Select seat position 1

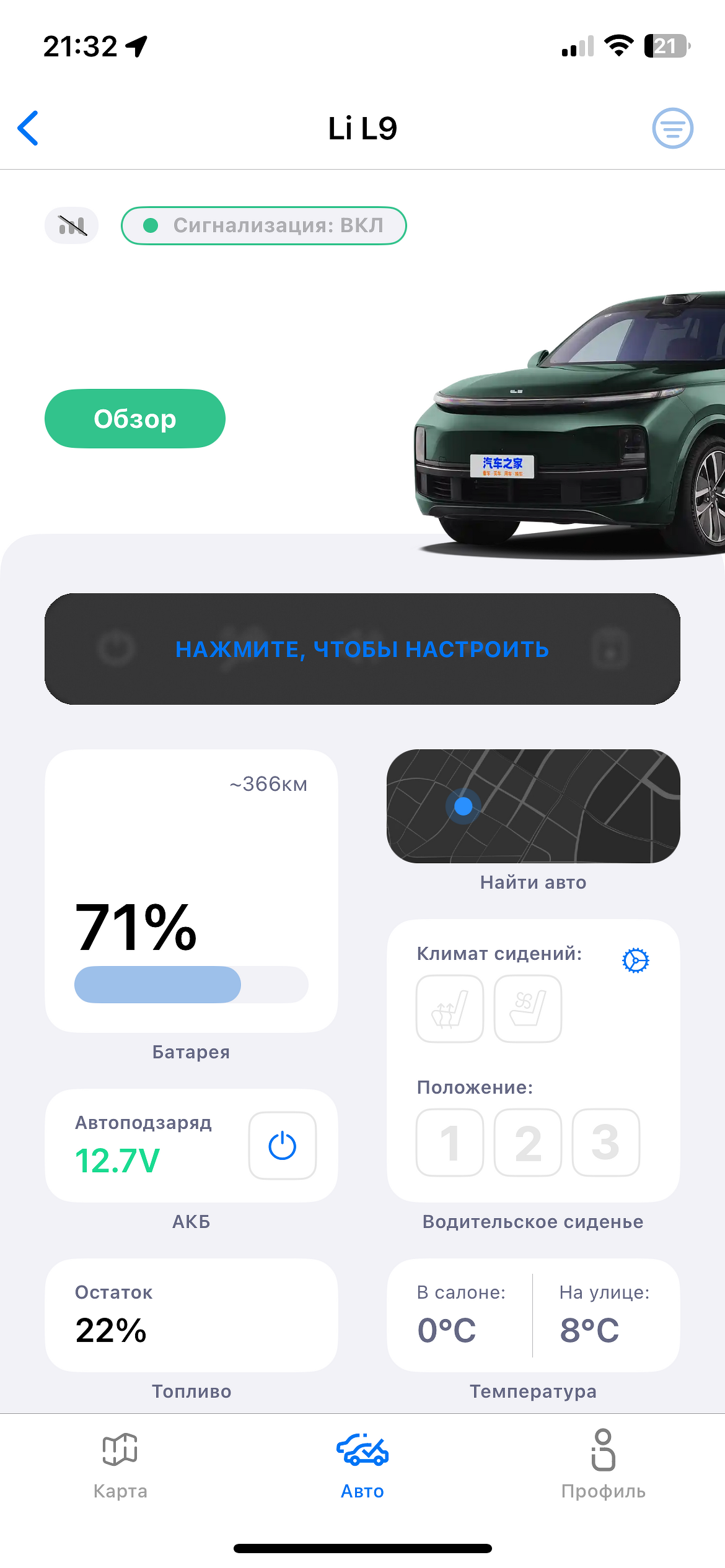(450, 1143)
